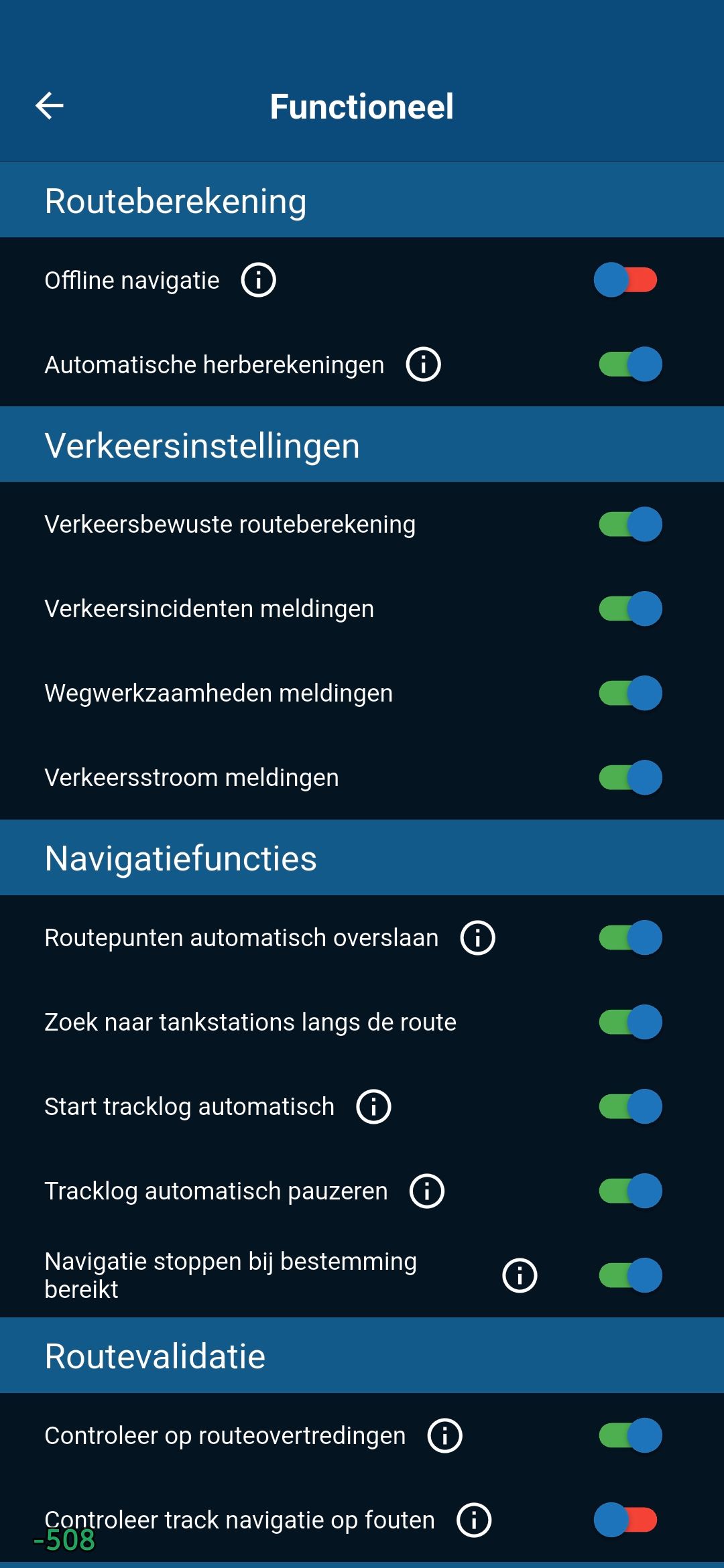Show info about Automatische herberekeningen
The height and width of the screenshot is (1568, 724).
[x=424, y=365]
